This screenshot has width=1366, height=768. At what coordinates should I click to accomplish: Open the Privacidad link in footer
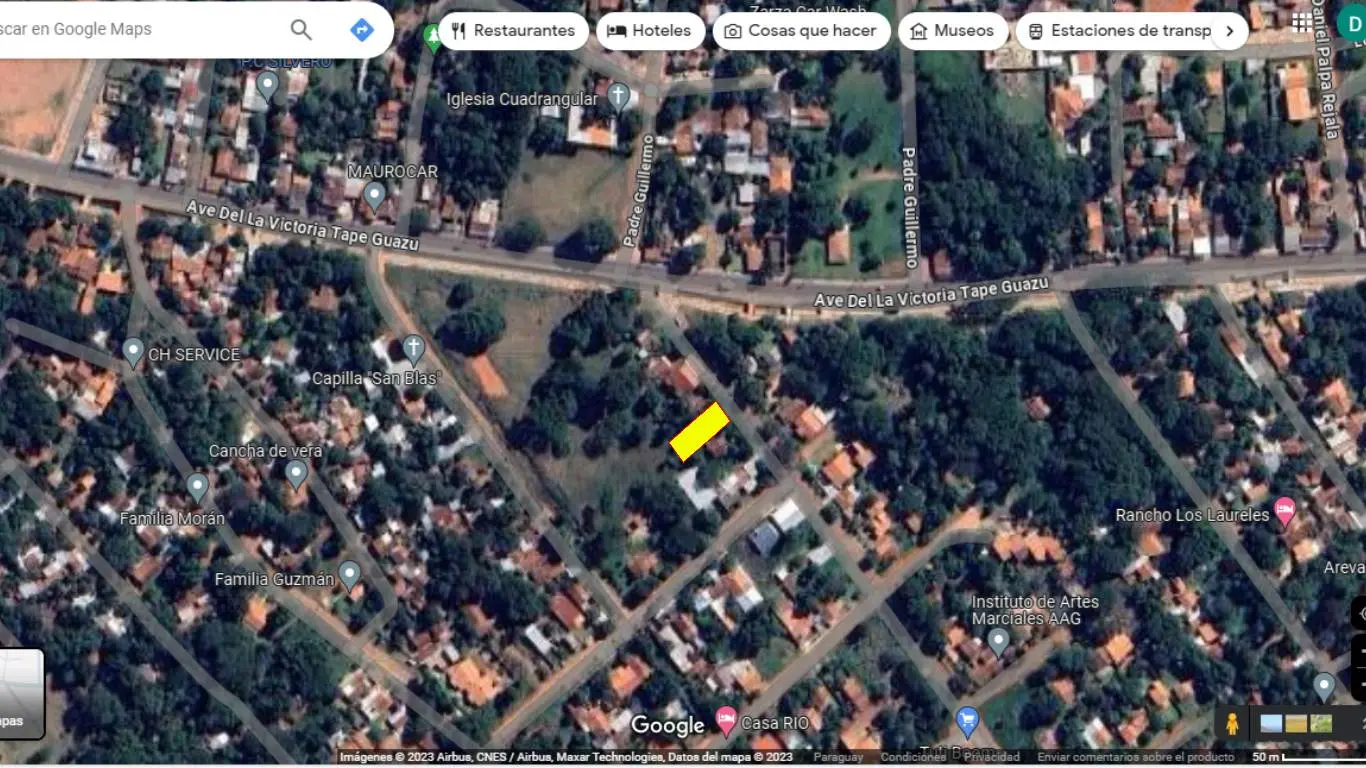992,757
